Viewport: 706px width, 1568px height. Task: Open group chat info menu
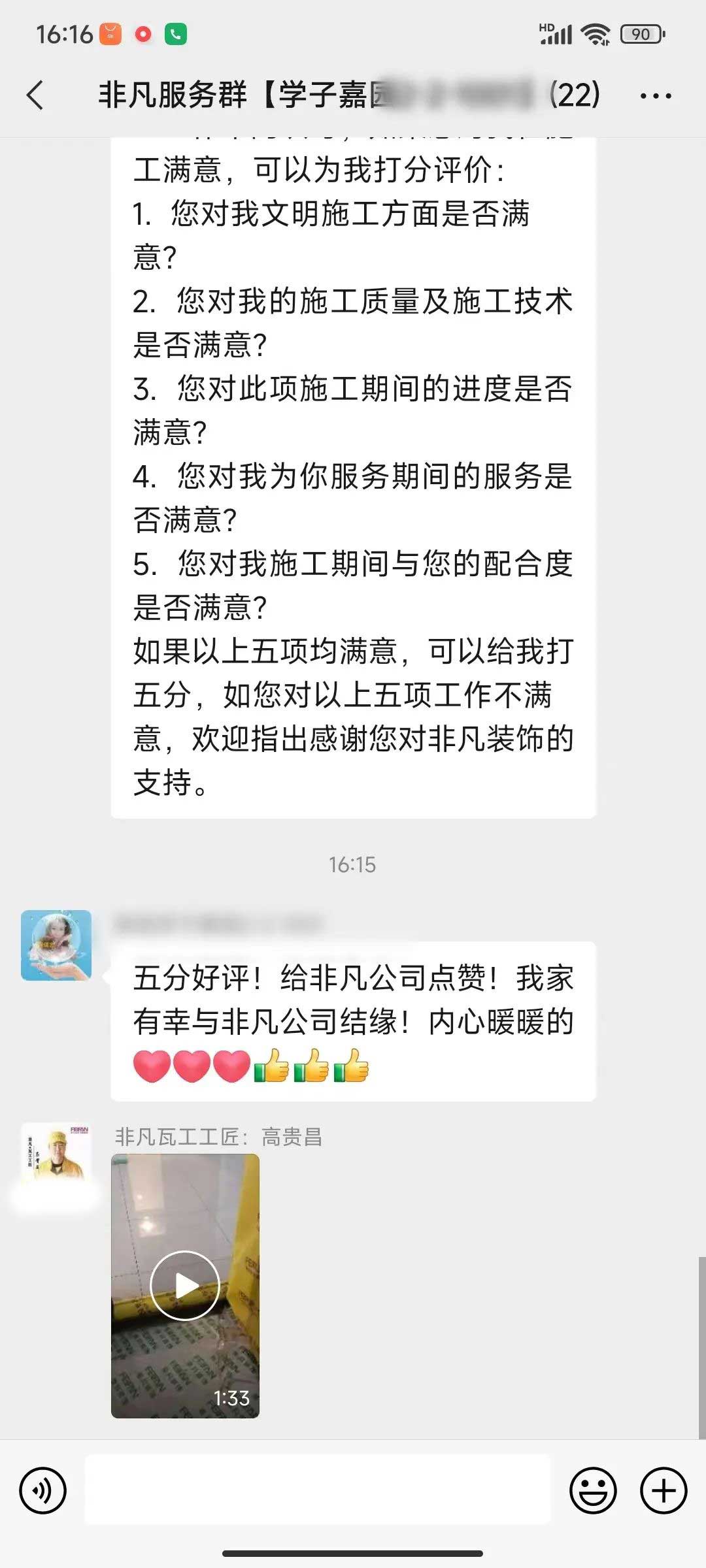pos(655,96)
